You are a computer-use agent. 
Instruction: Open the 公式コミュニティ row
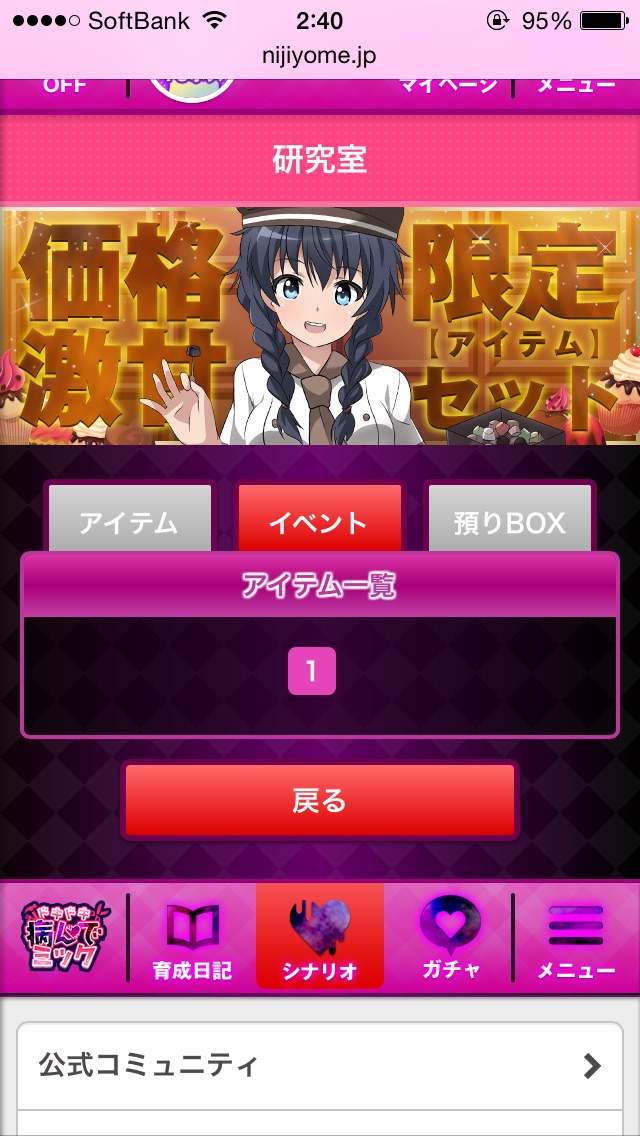point(320,1065)
